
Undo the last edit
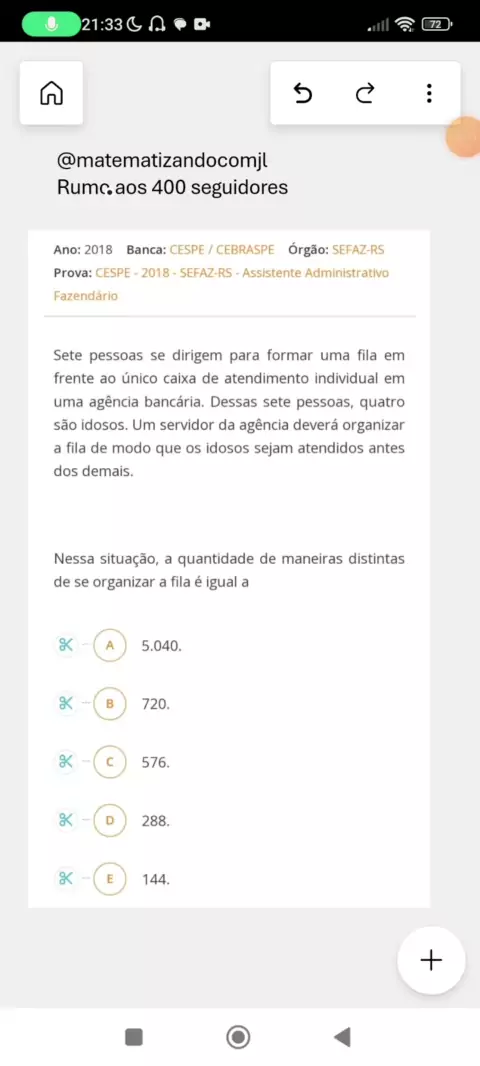click(303, 93)
